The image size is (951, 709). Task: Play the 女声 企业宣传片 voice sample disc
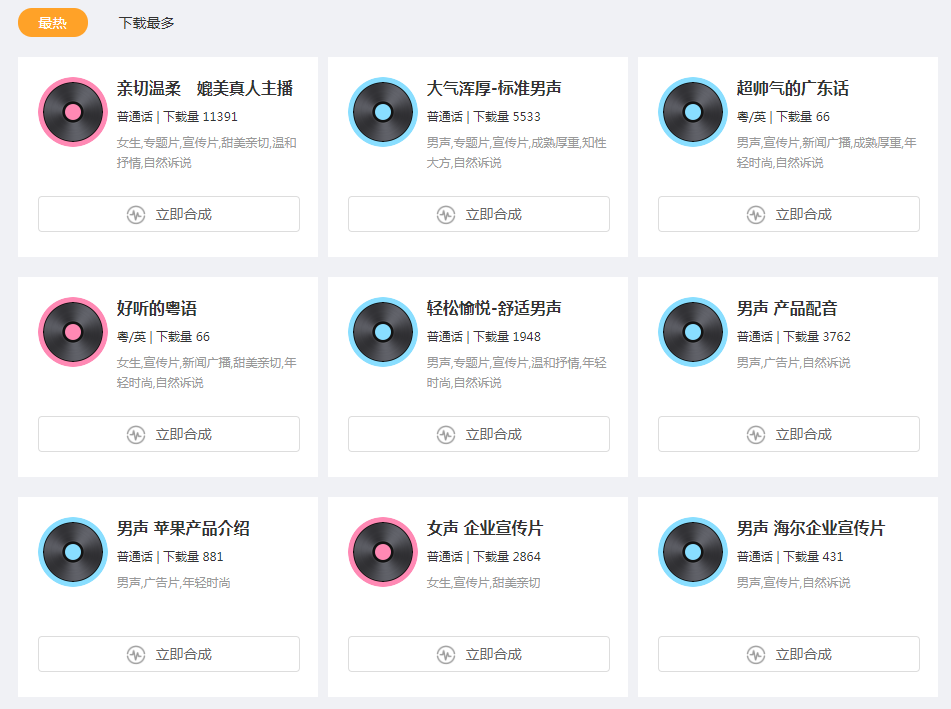point(382,551)
